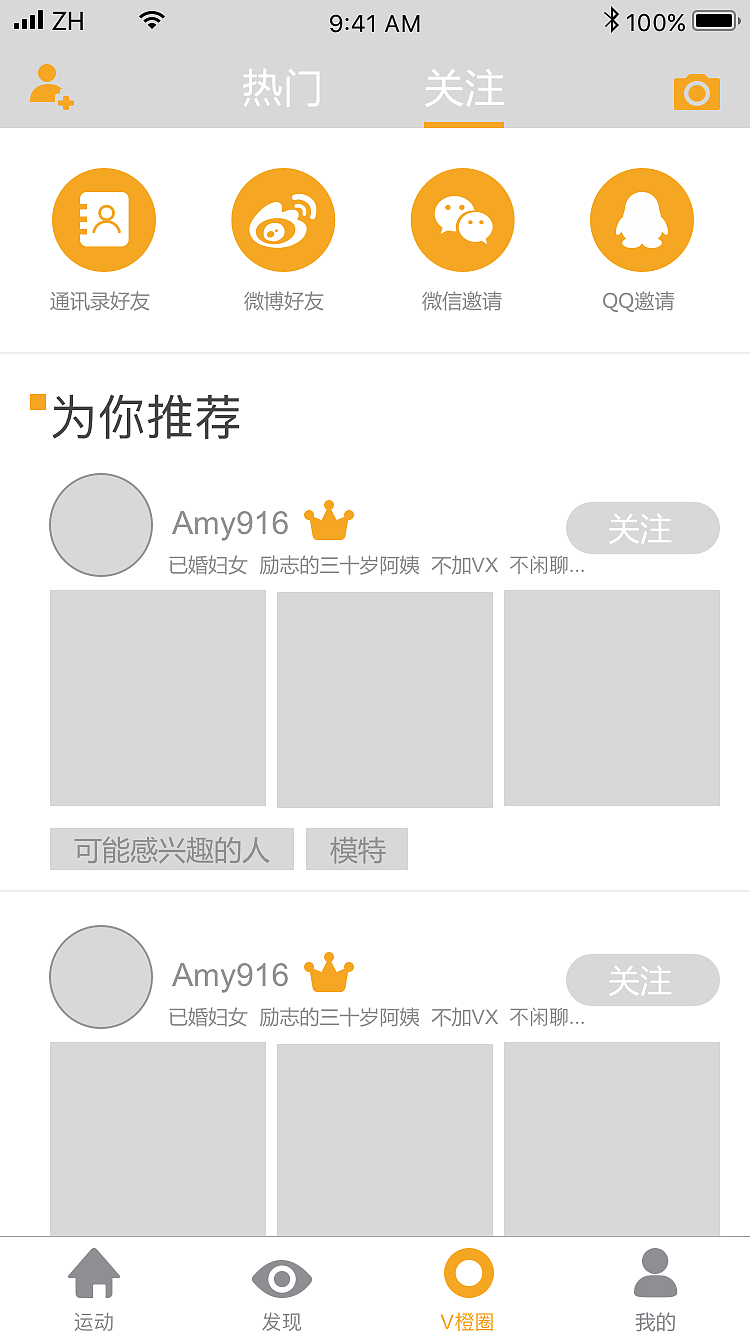Open the V橙圈 circle icon in bottom bar
Viewport: 750px width, 1334px height.
467,1275
